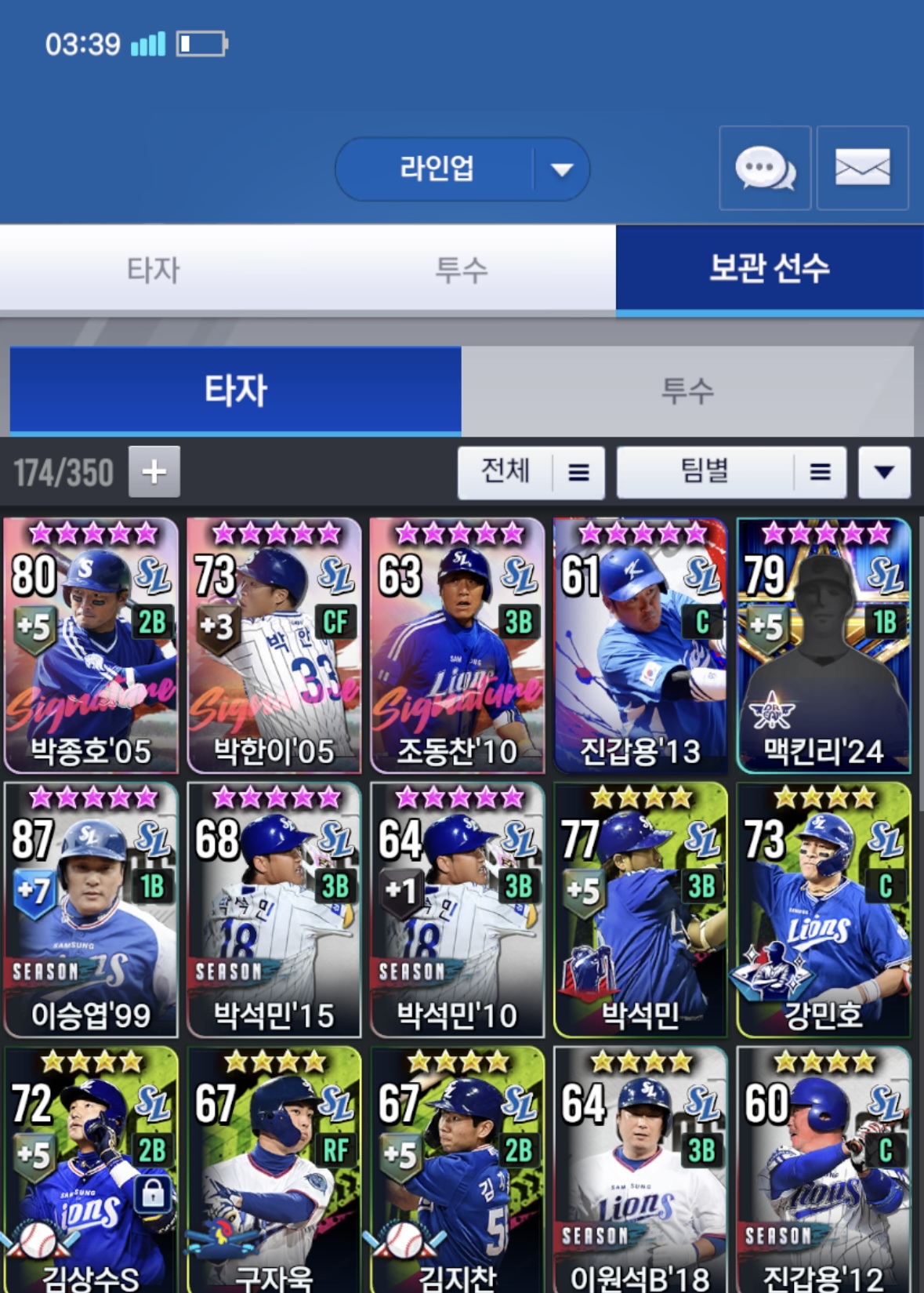Open the 전체 filter menu
924x1293 pixels.
531,472
